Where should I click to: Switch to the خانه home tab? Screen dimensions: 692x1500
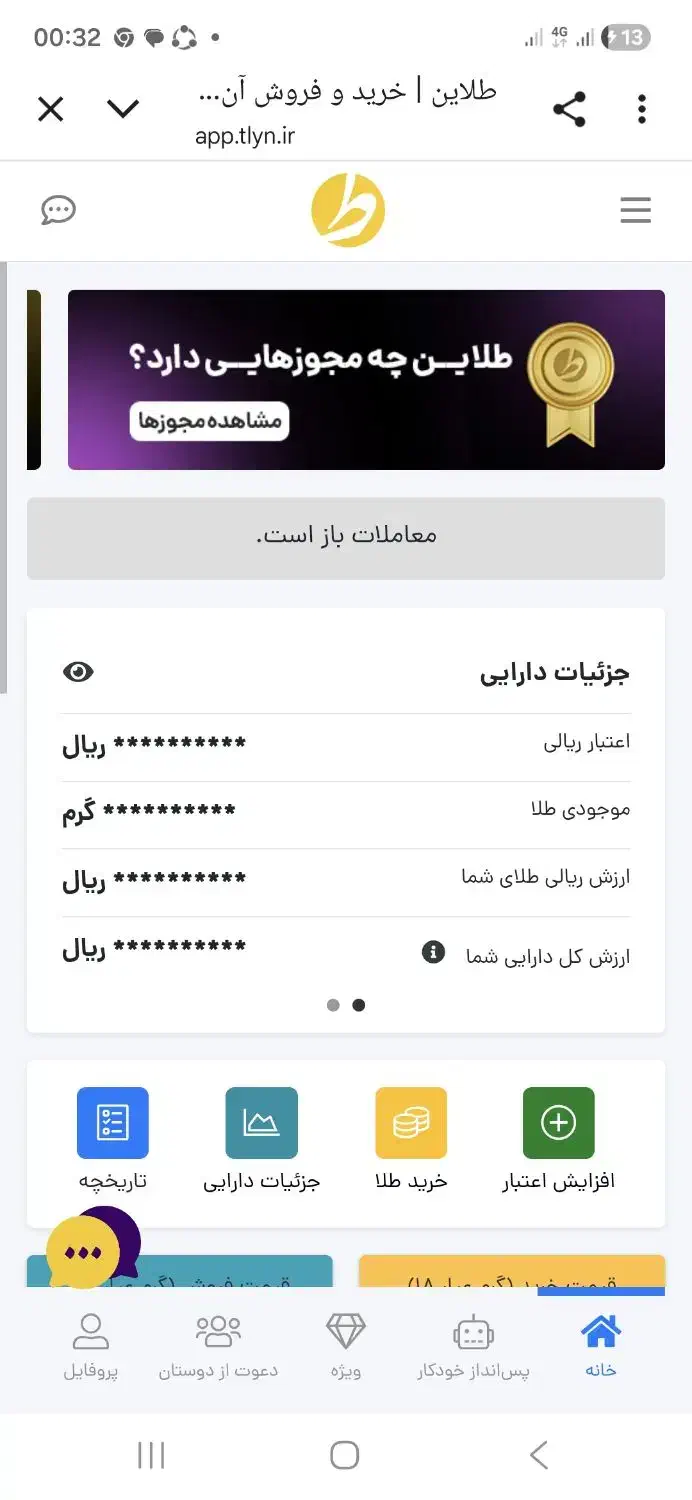click(601, 1346)
